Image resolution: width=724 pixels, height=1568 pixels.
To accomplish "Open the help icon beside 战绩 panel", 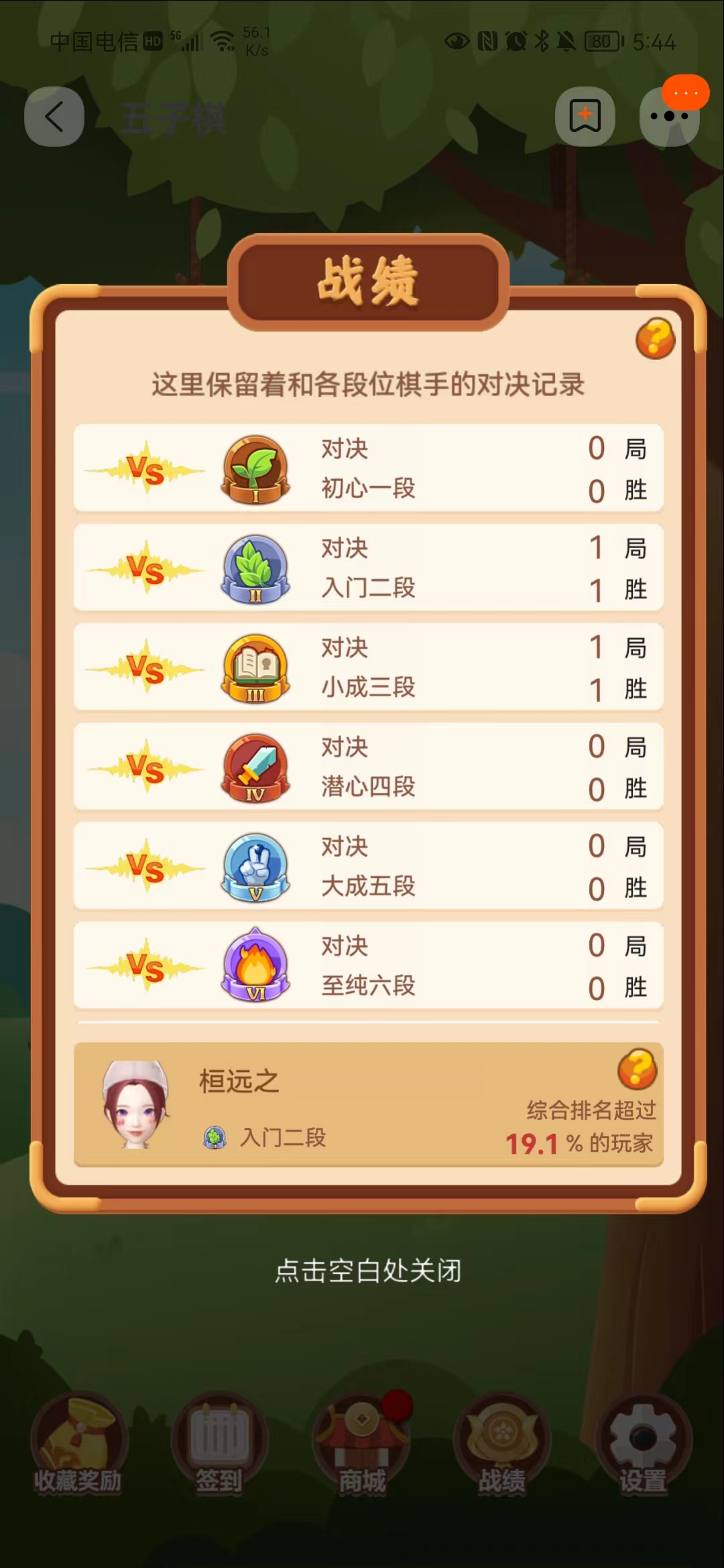I will 655,338.
